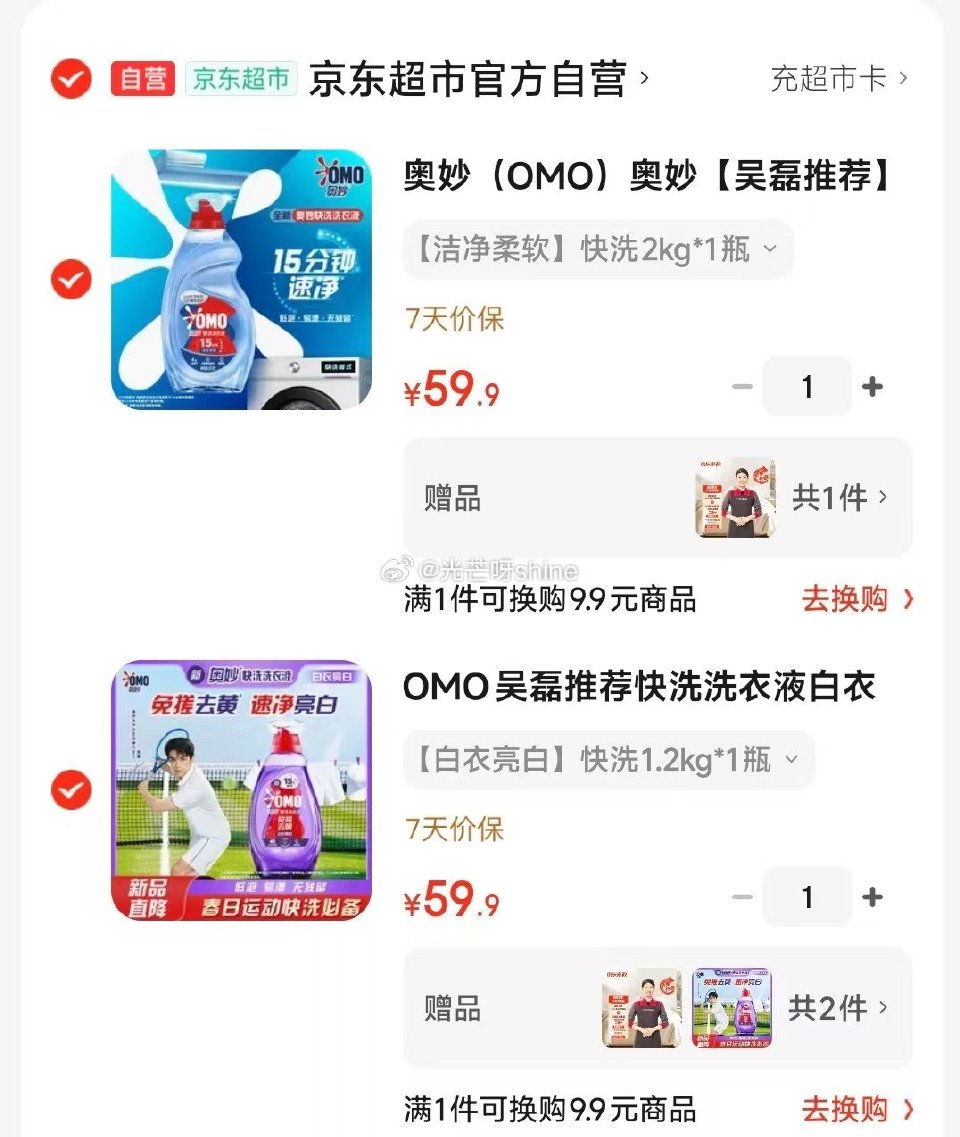This screenshot has height=1137, width=960.
Task: Decrease quantity of the 白衣亮白 detergent
Action: click(x=742, y=896)
